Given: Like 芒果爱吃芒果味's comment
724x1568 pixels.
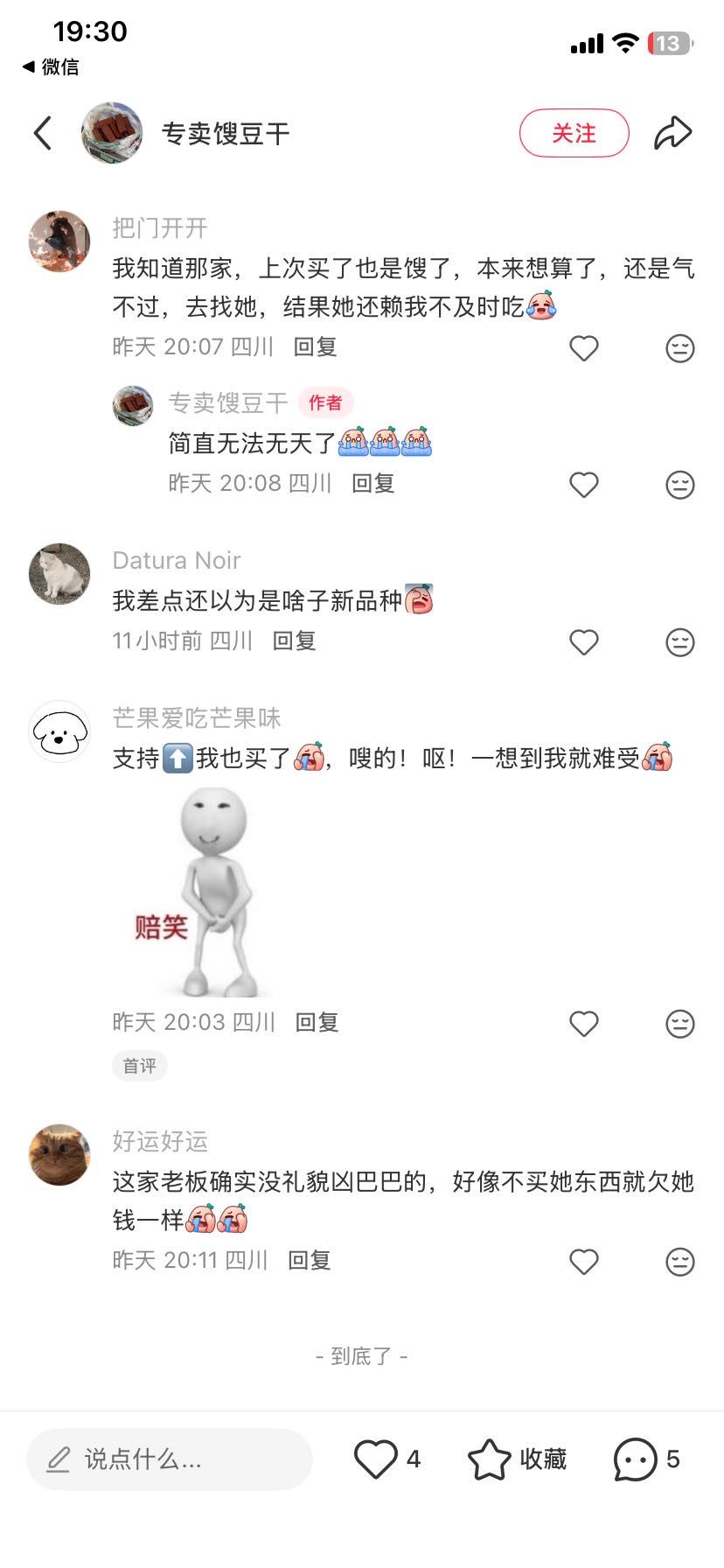Looking at the screenshot, I should click(x=583, y=1024).
